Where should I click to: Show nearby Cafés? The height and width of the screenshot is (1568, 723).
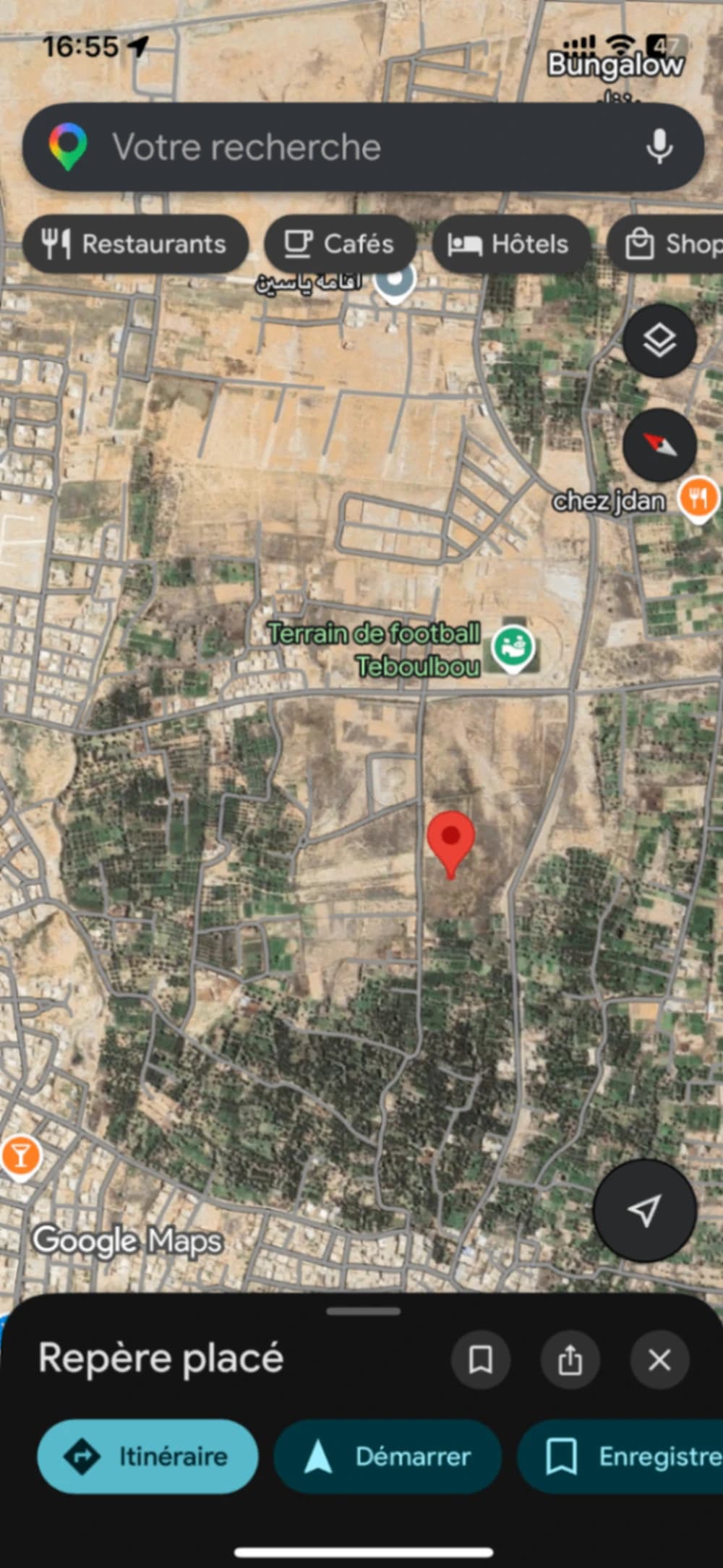(340, 244)
